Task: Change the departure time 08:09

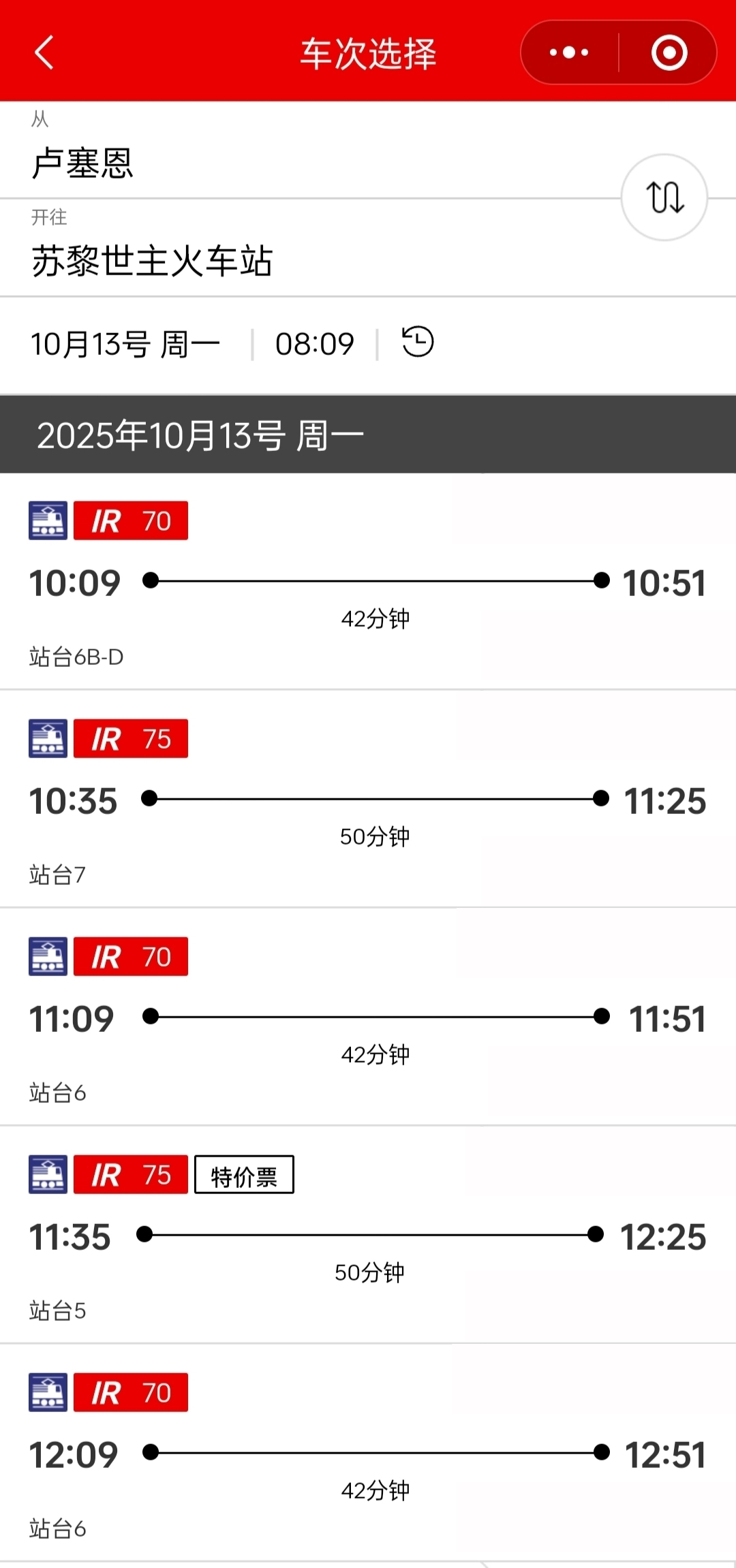Action: pos(314,344)
